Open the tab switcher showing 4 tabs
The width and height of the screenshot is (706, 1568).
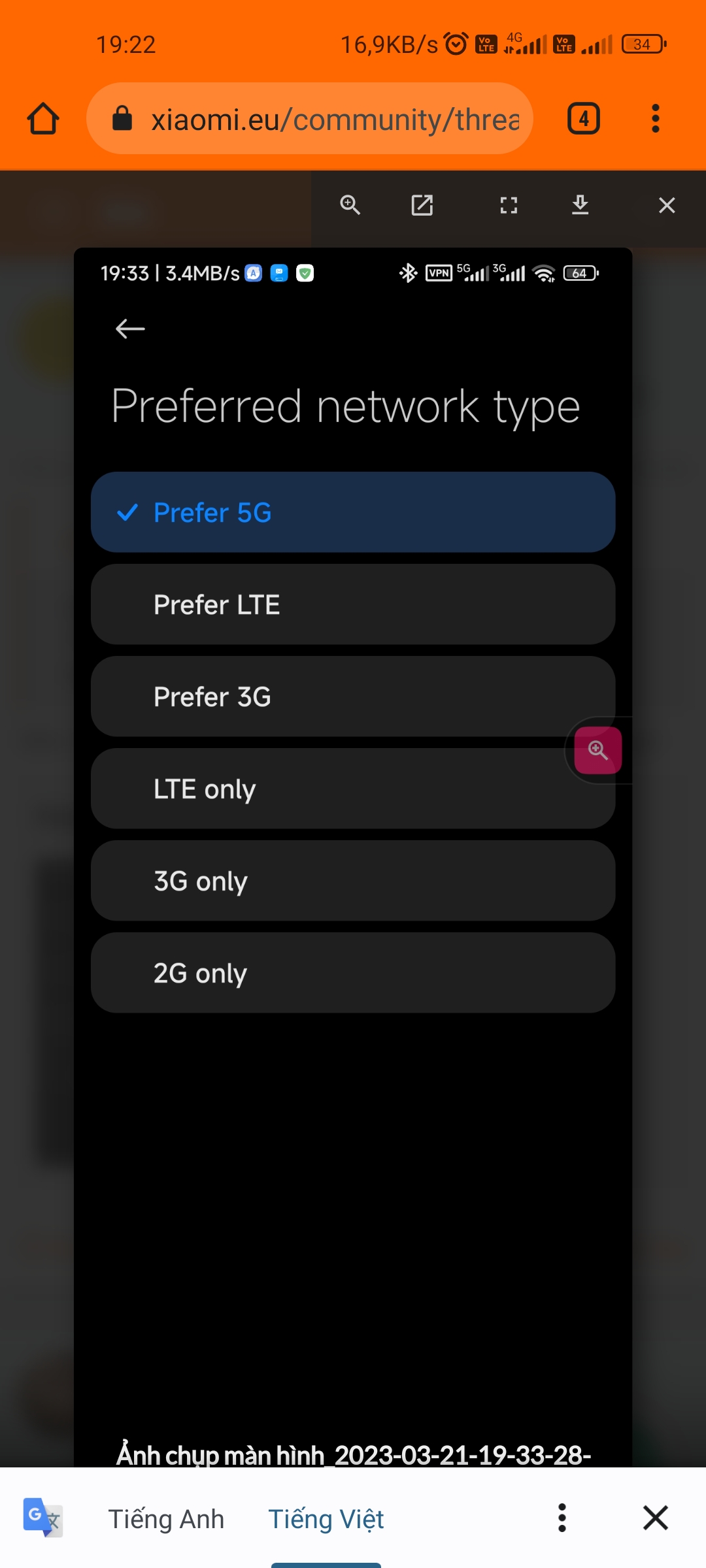(584, 119)
